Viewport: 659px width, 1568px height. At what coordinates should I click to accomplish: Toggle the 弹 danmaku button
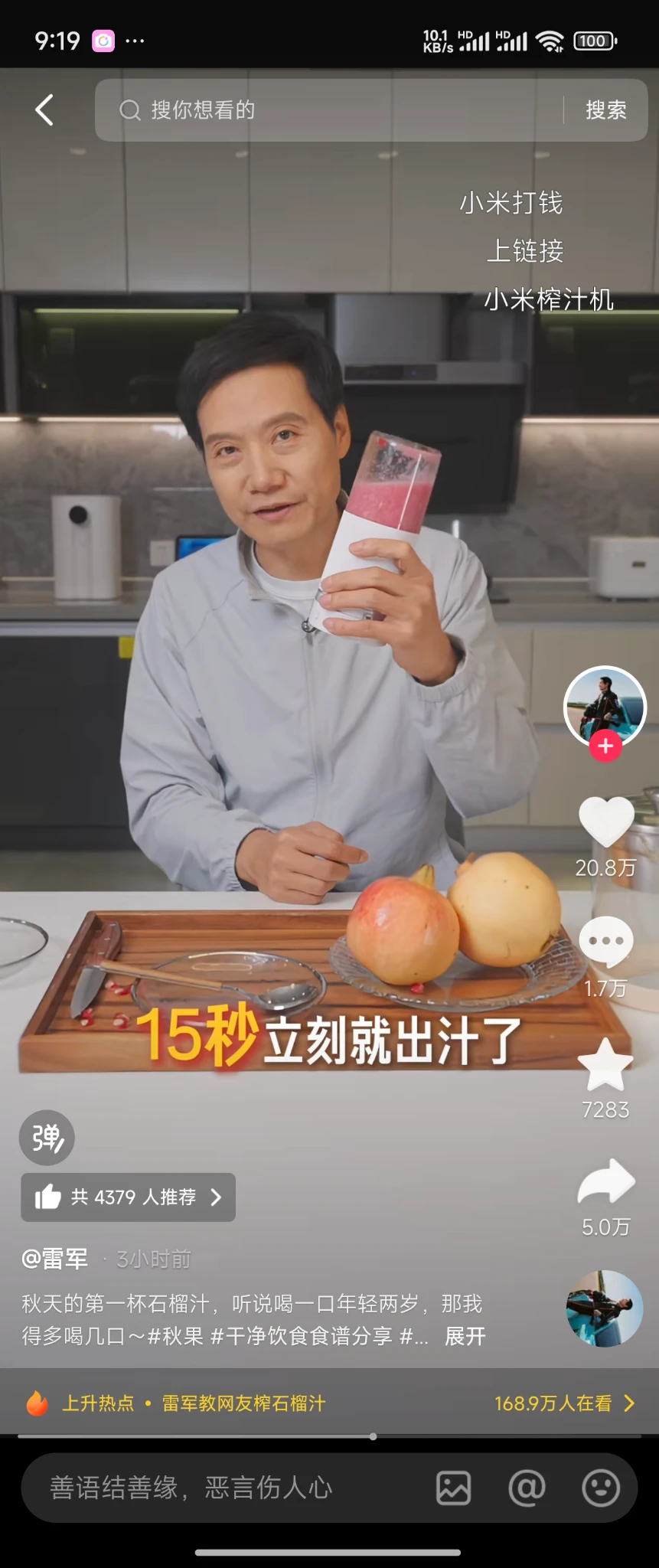pos(47,1138)
